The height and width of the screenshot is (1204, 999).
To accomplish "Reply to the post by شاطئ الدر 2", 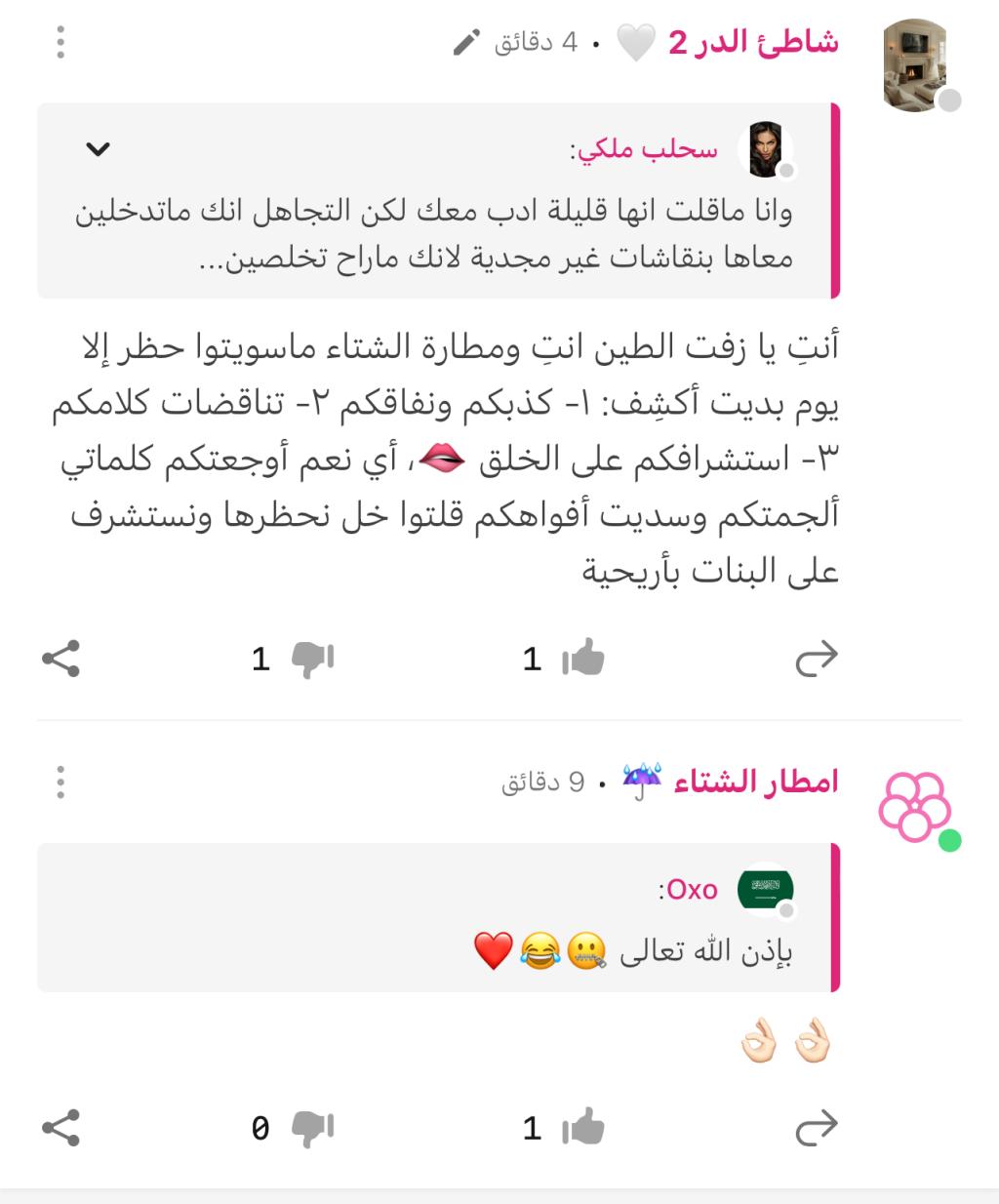I will coord(817,660).
